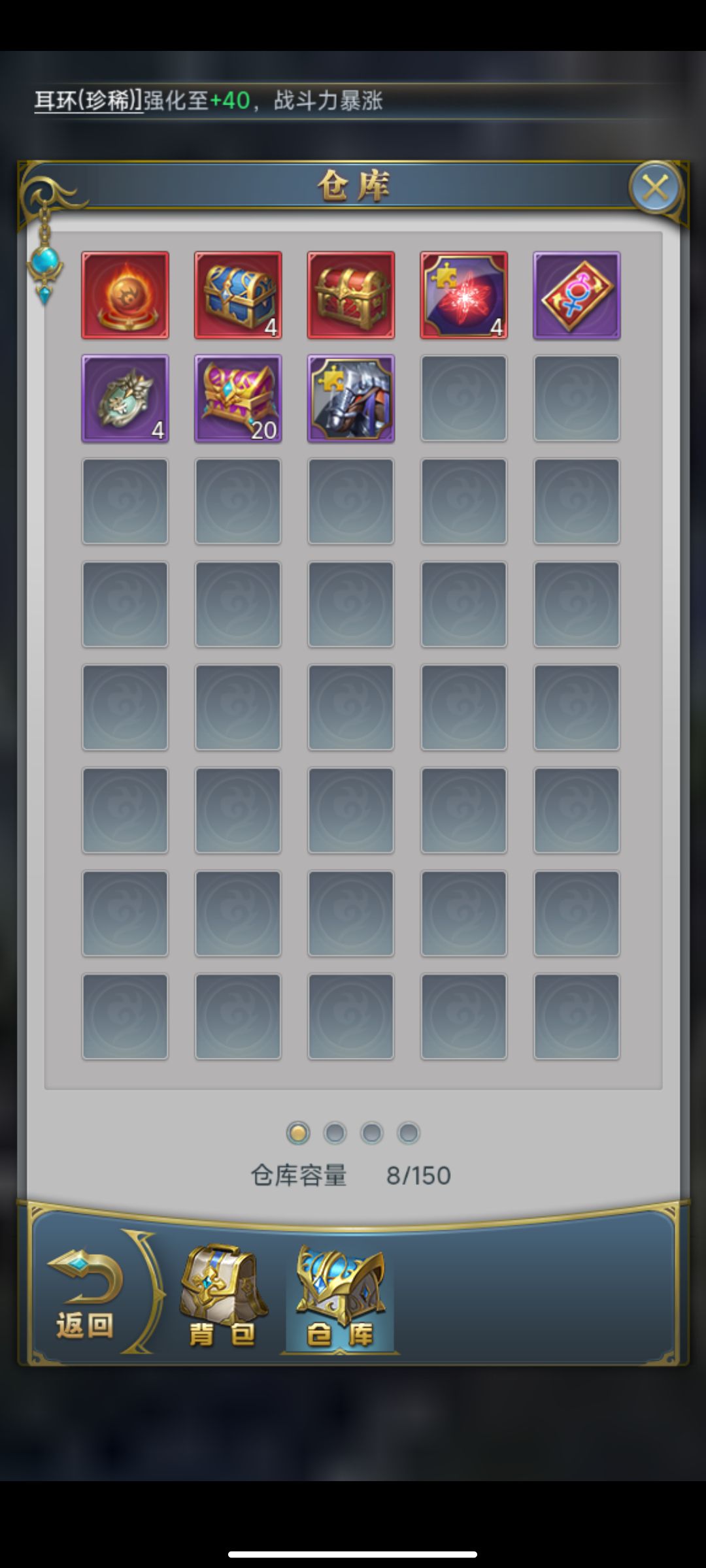Select the red-gold treasure chest item
Screen dimensions: 706x1568
tap(351, 295)
